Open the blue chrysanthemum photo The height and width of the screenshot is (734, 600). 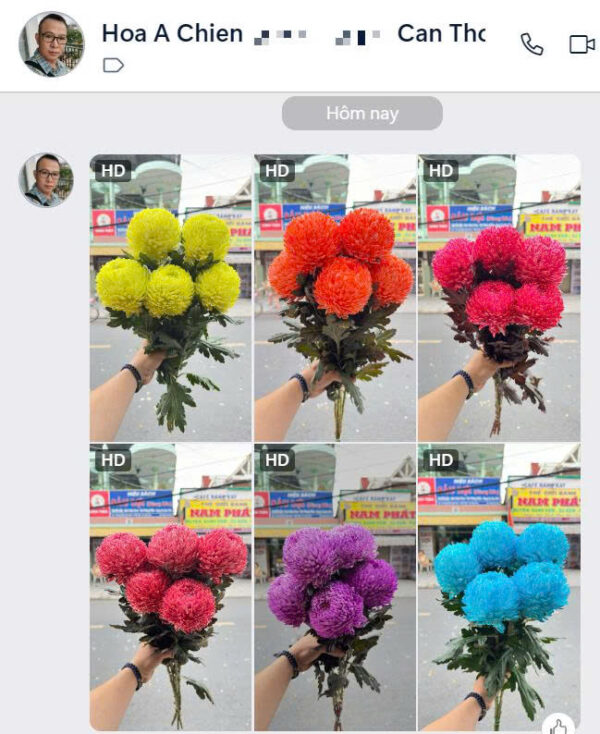pyautogui.click(x=499, y=587)
